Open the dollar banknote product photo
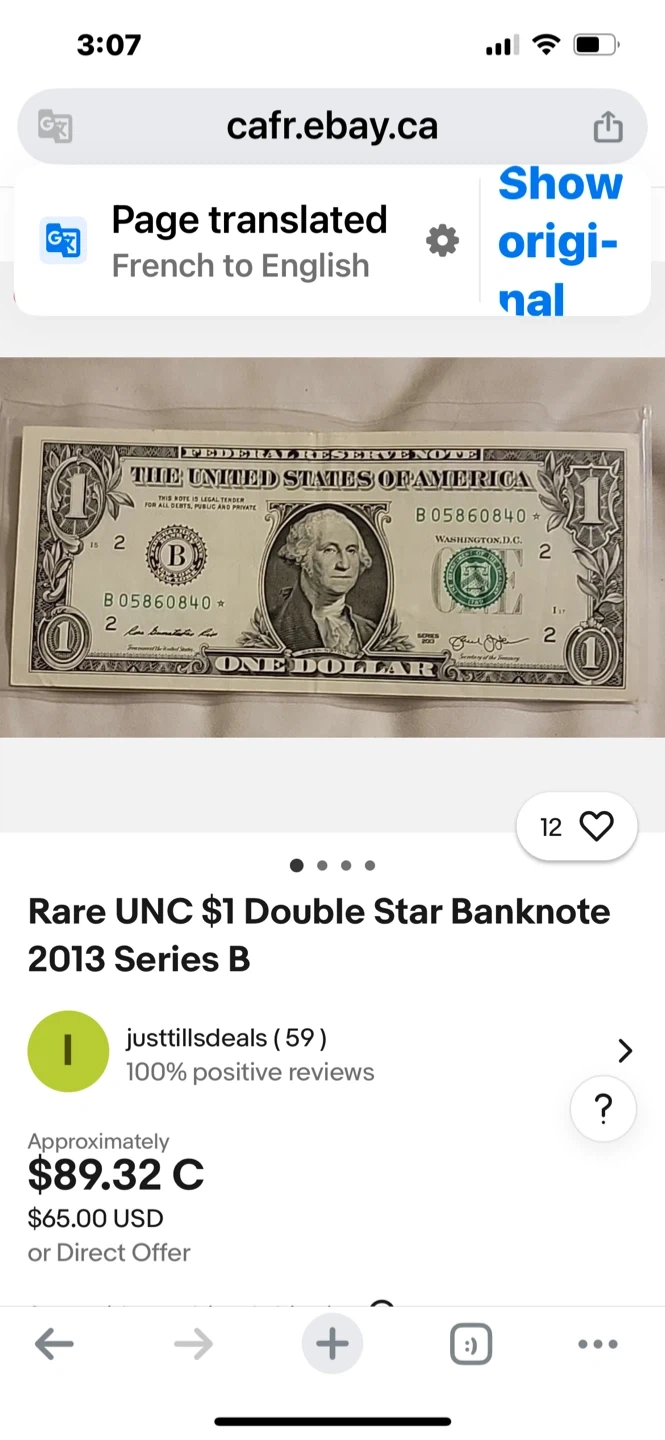This screenshot has height=1440, width=665. (332, 548)
